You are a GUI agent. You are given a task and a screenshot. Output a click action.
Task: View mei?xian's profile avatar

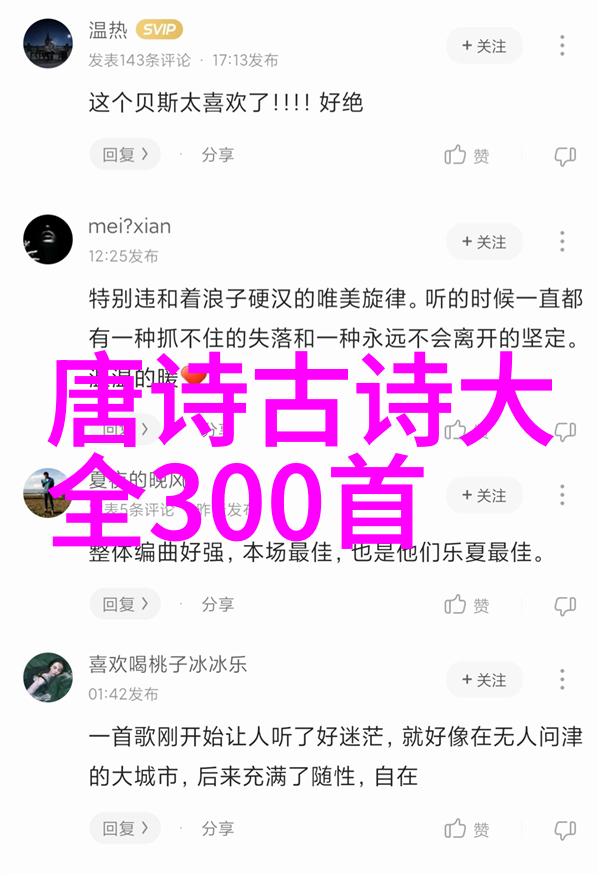48,240
